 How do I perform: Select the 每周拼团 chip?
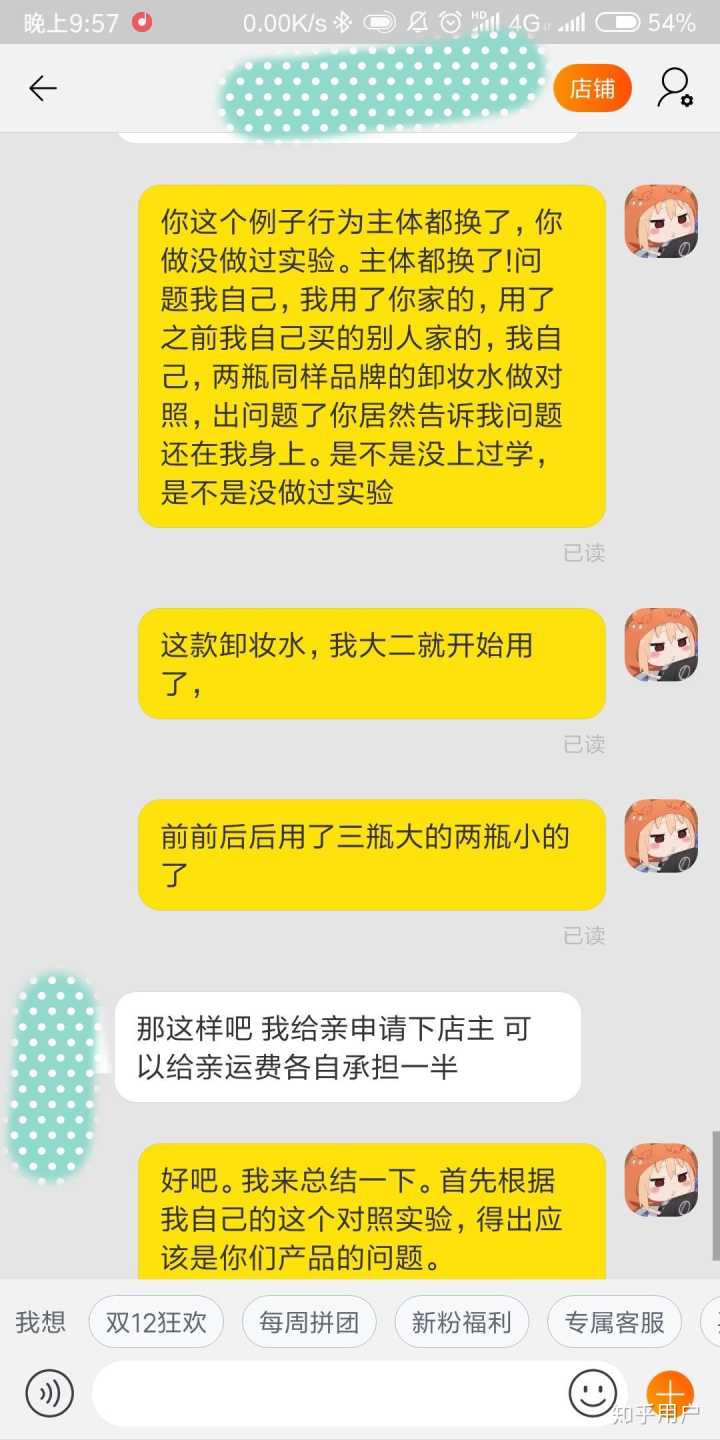pyautogui.click(x=309, y=1322)
